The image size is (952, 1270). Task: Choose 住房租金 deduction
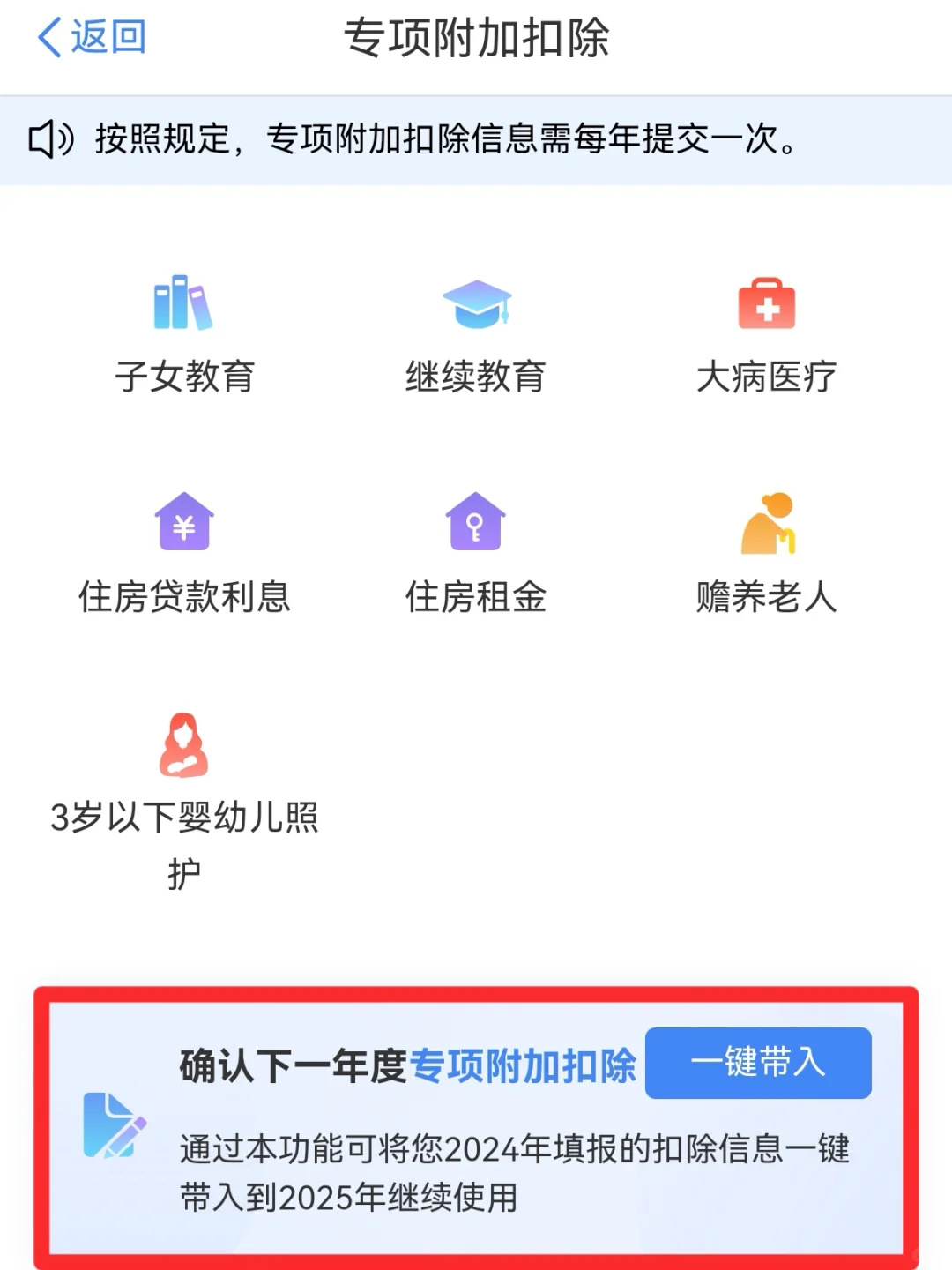coord(476,553)
